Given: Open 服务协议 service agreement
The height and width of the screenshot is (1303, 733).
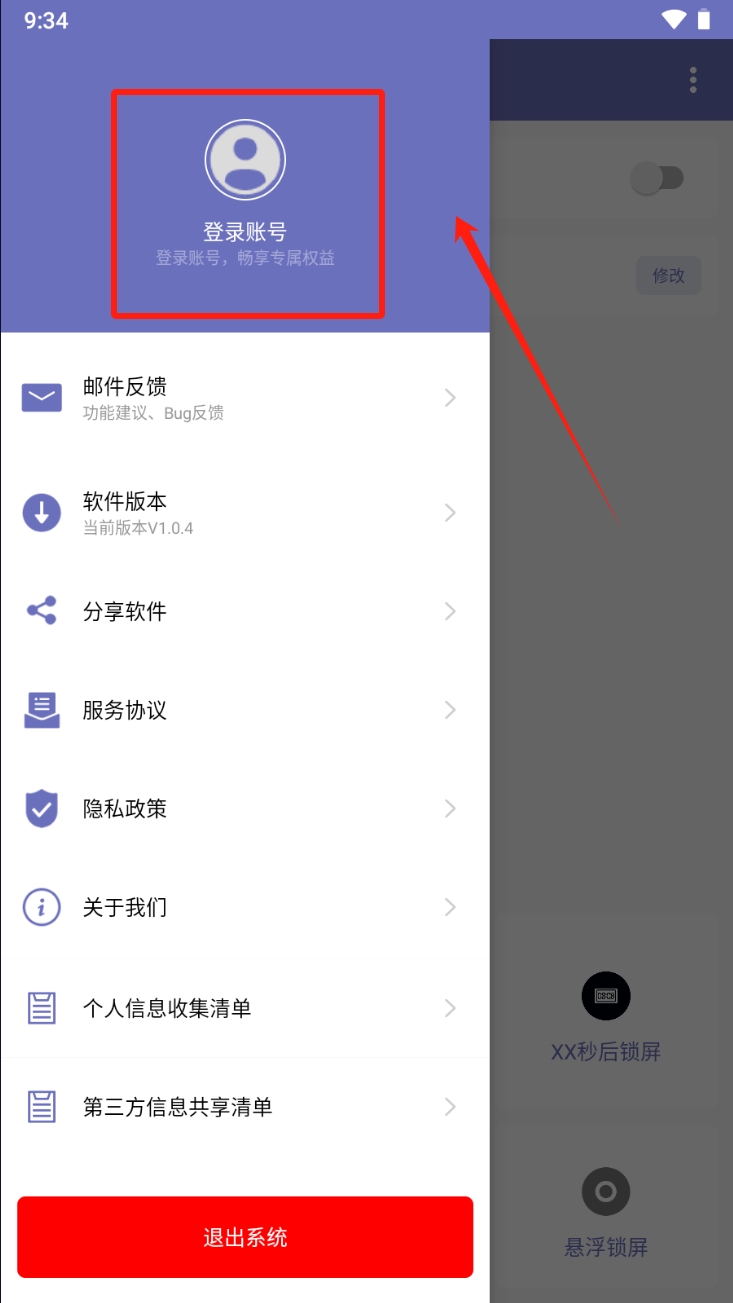Looking at the screenshot, I should coord(245,710).
